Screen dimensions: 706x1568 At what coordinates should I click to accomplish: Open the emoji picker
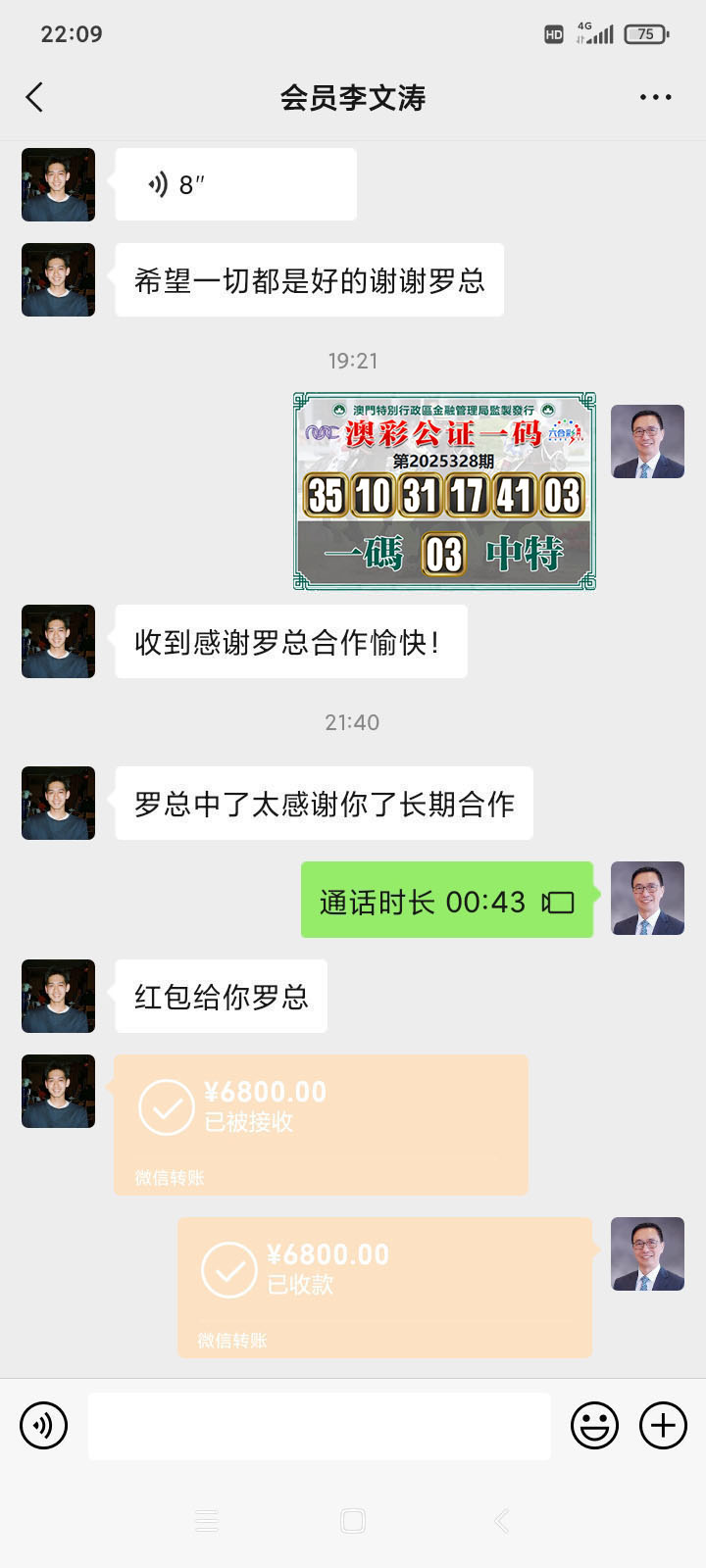594,1425
